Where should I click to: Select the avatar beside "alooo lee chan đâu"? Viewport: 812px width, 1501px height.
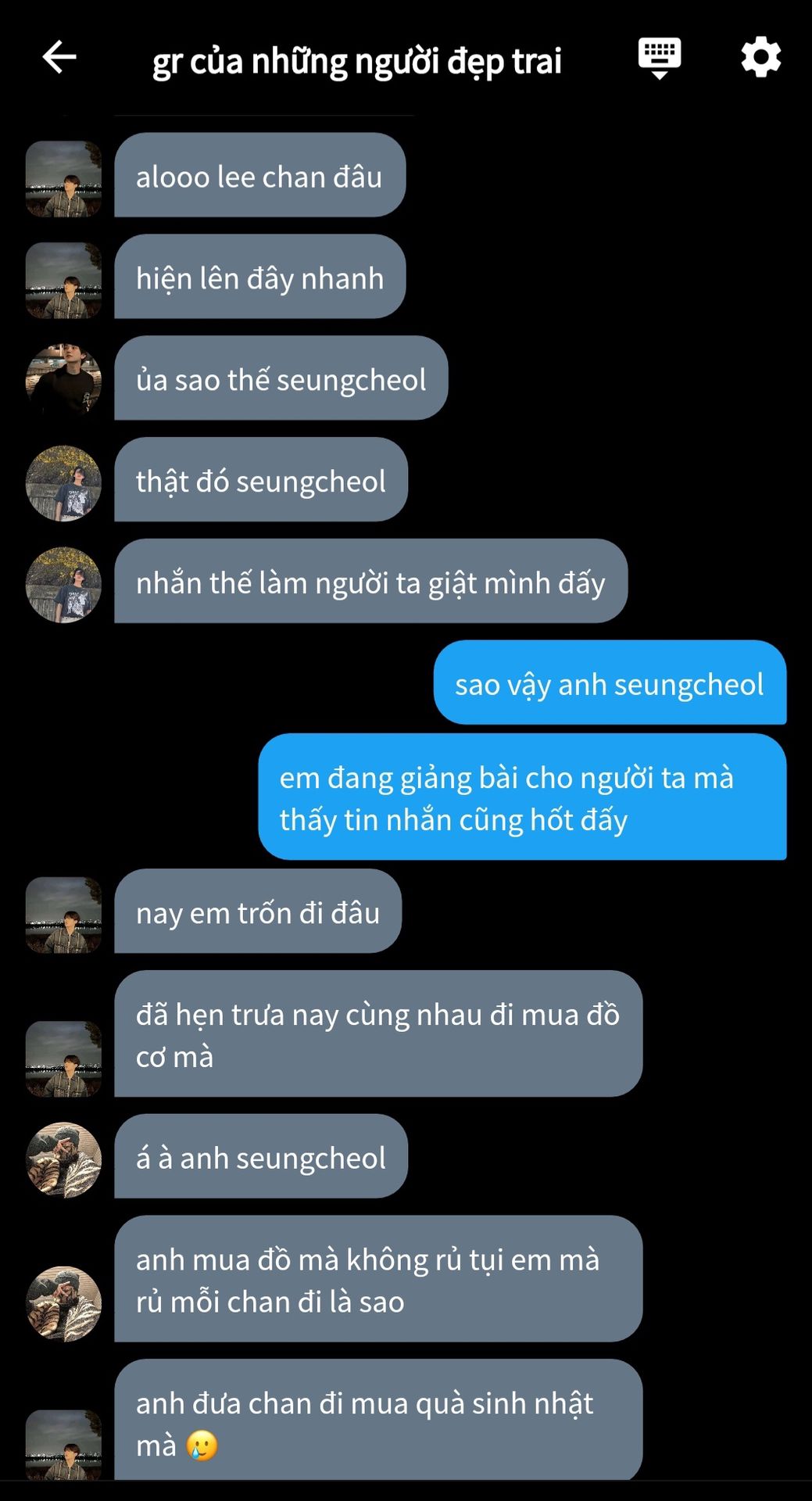pos(63,178)
